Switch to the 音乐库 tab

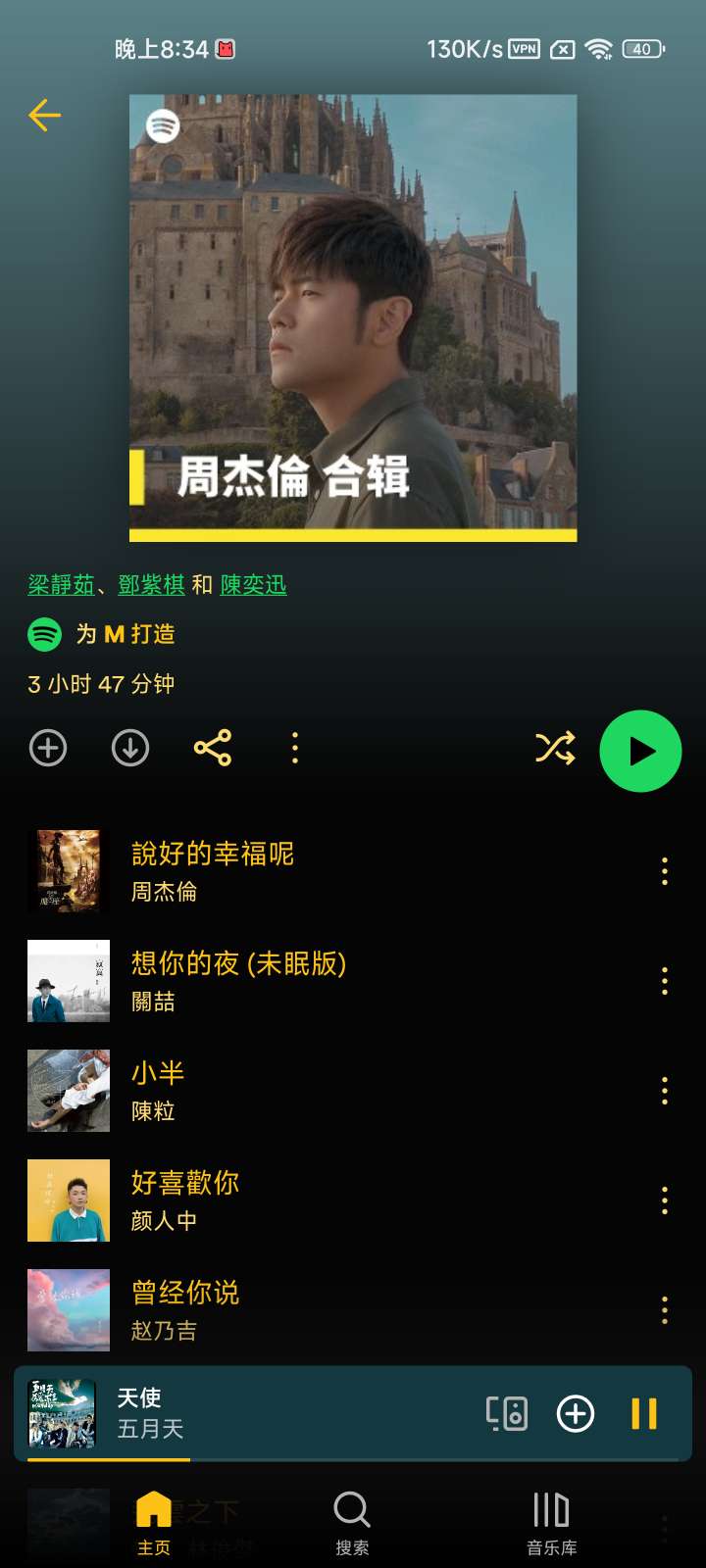[x=551, y=1522]
